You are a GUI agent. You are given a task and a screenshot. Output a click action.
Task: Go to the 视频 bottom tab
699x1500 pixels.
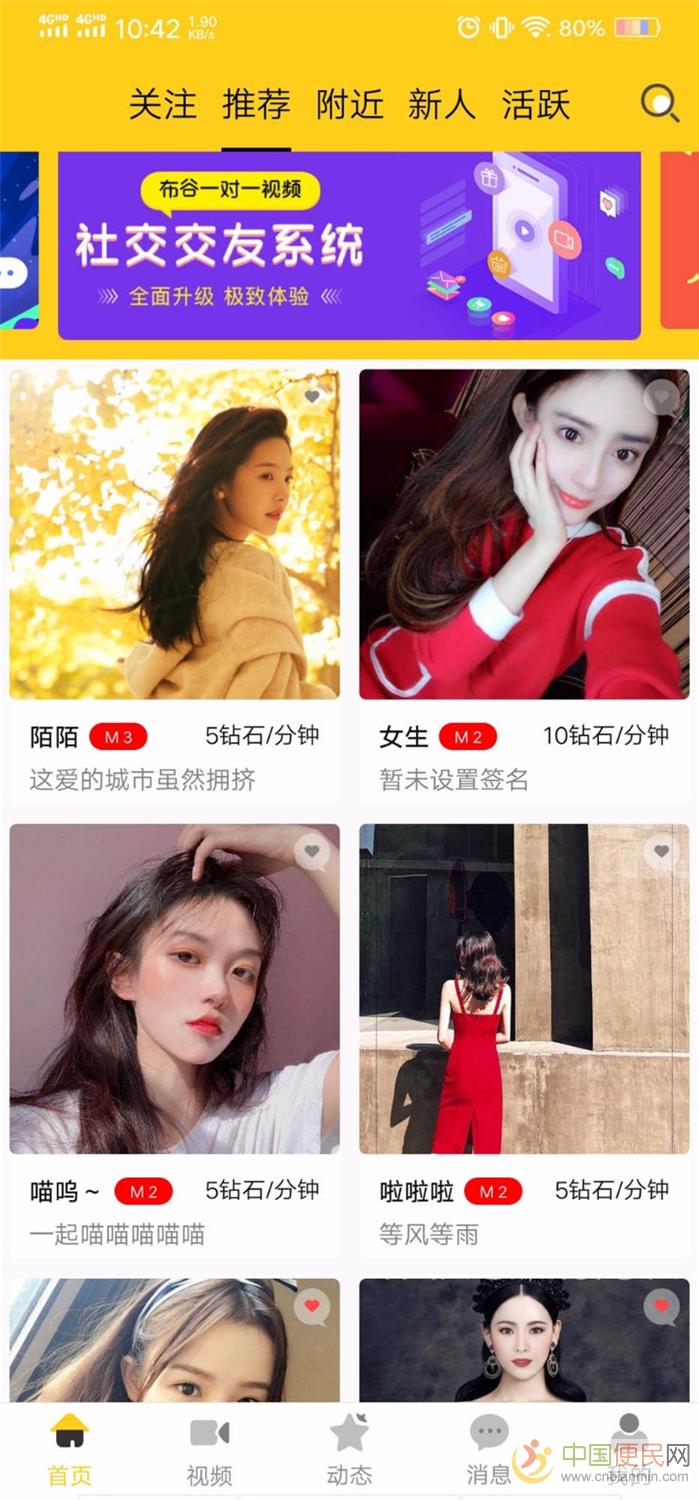click(x=209, y=1450)
